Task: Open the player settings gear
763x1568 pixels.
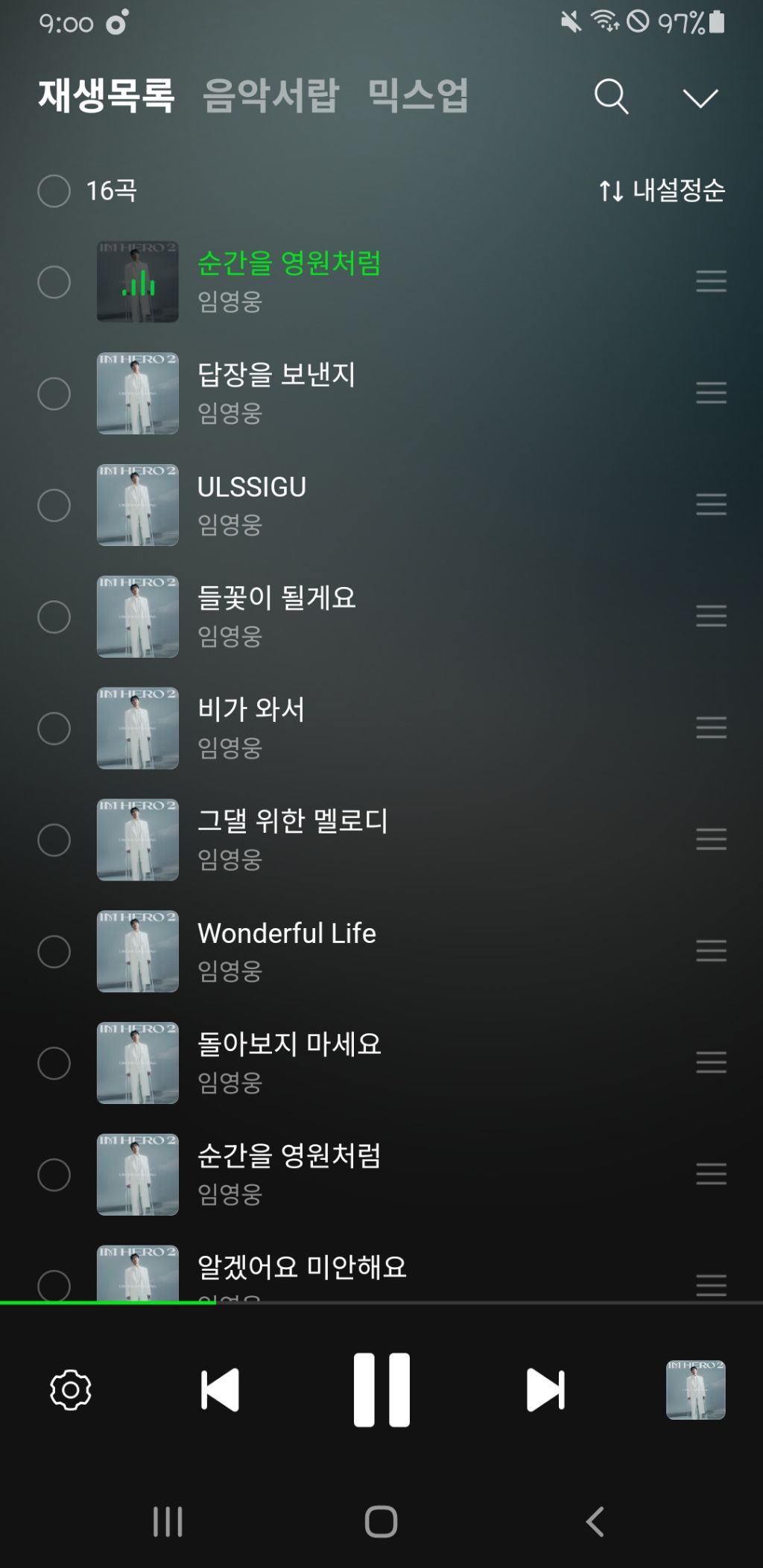Action: [71, 1390]
